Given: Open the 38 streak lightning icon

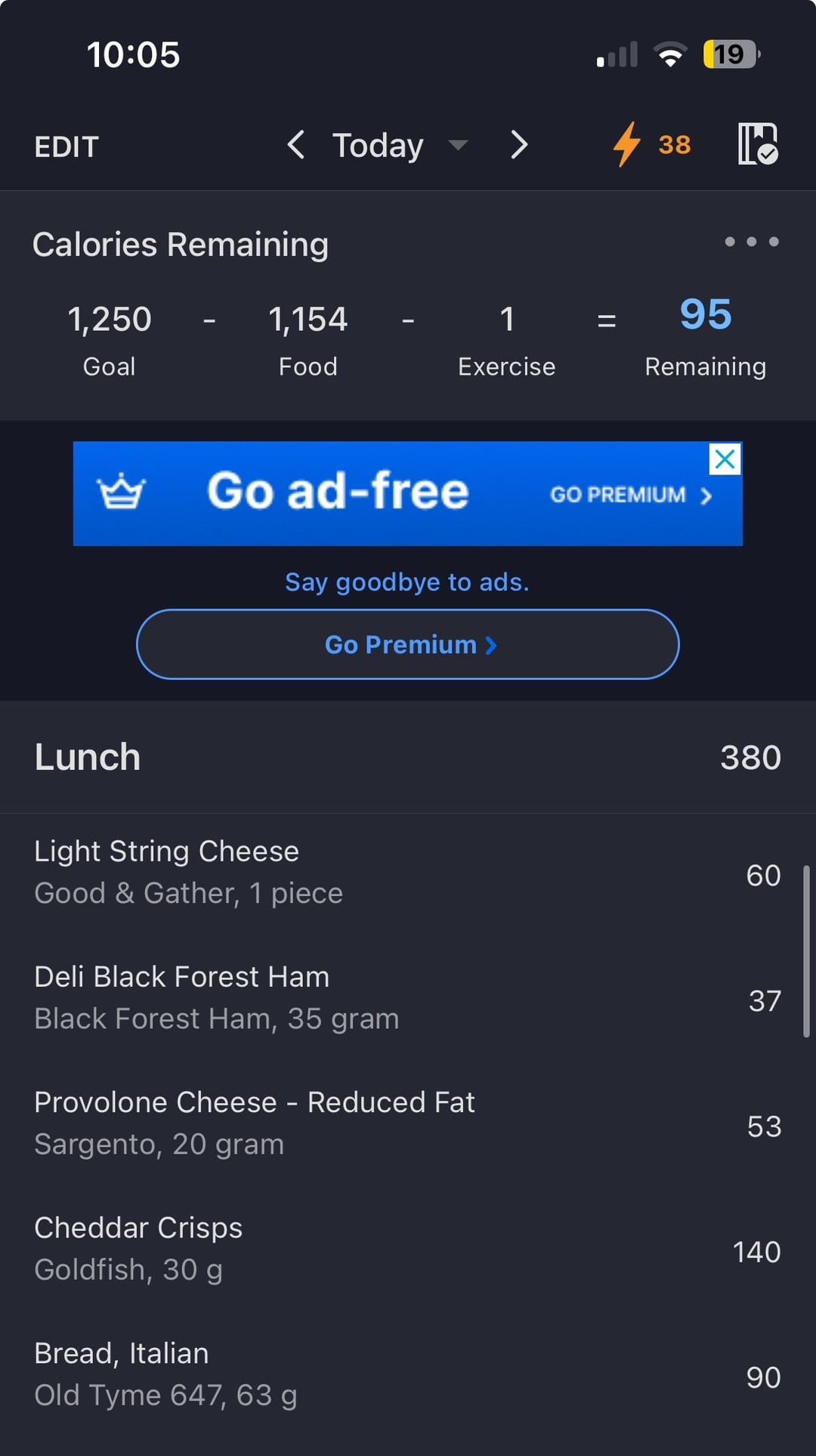Looking at the screenshot, I should coord(651,144).
